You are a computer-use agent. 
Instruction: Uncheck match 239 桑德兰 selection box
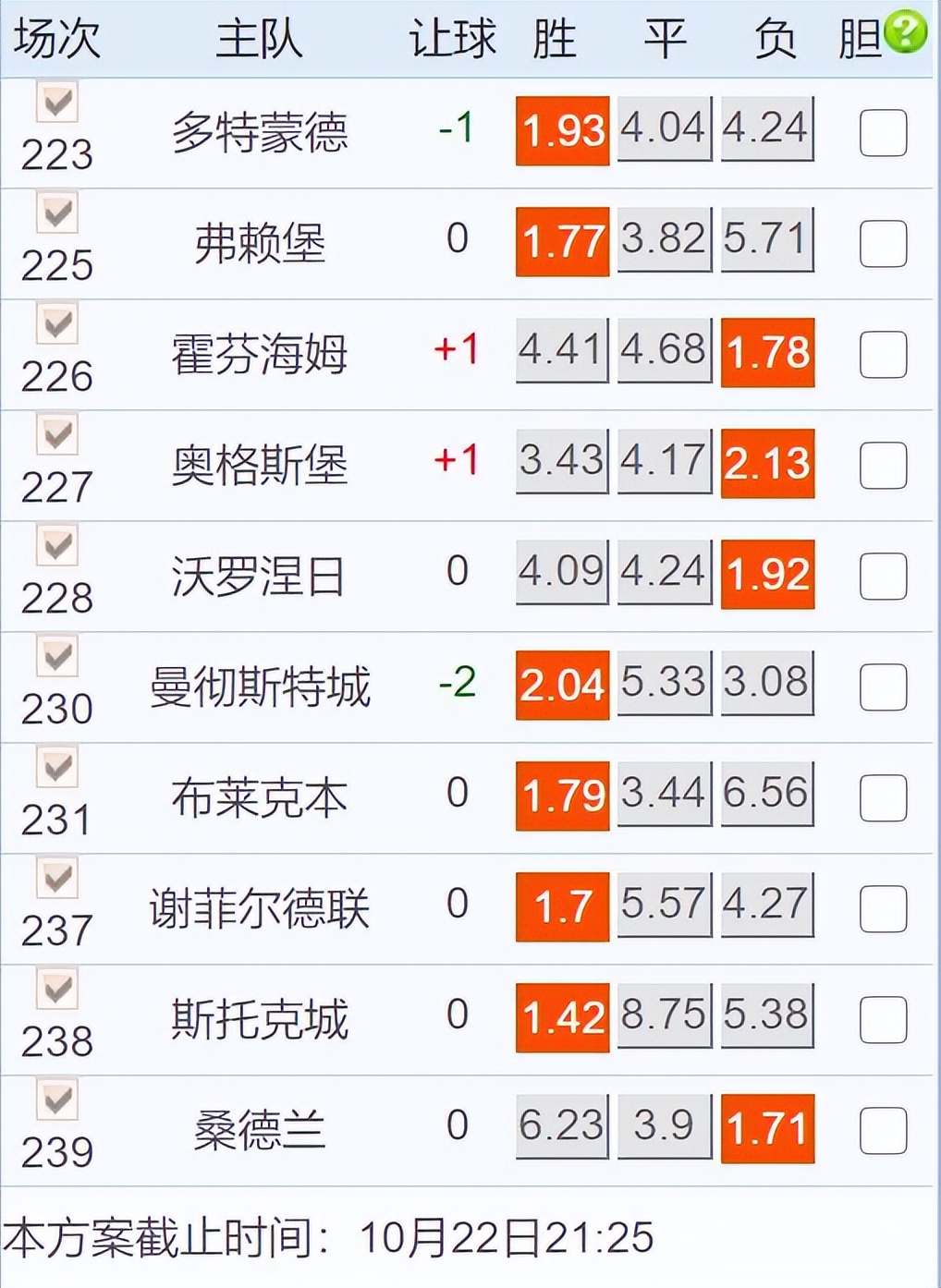coord(57,1100)
